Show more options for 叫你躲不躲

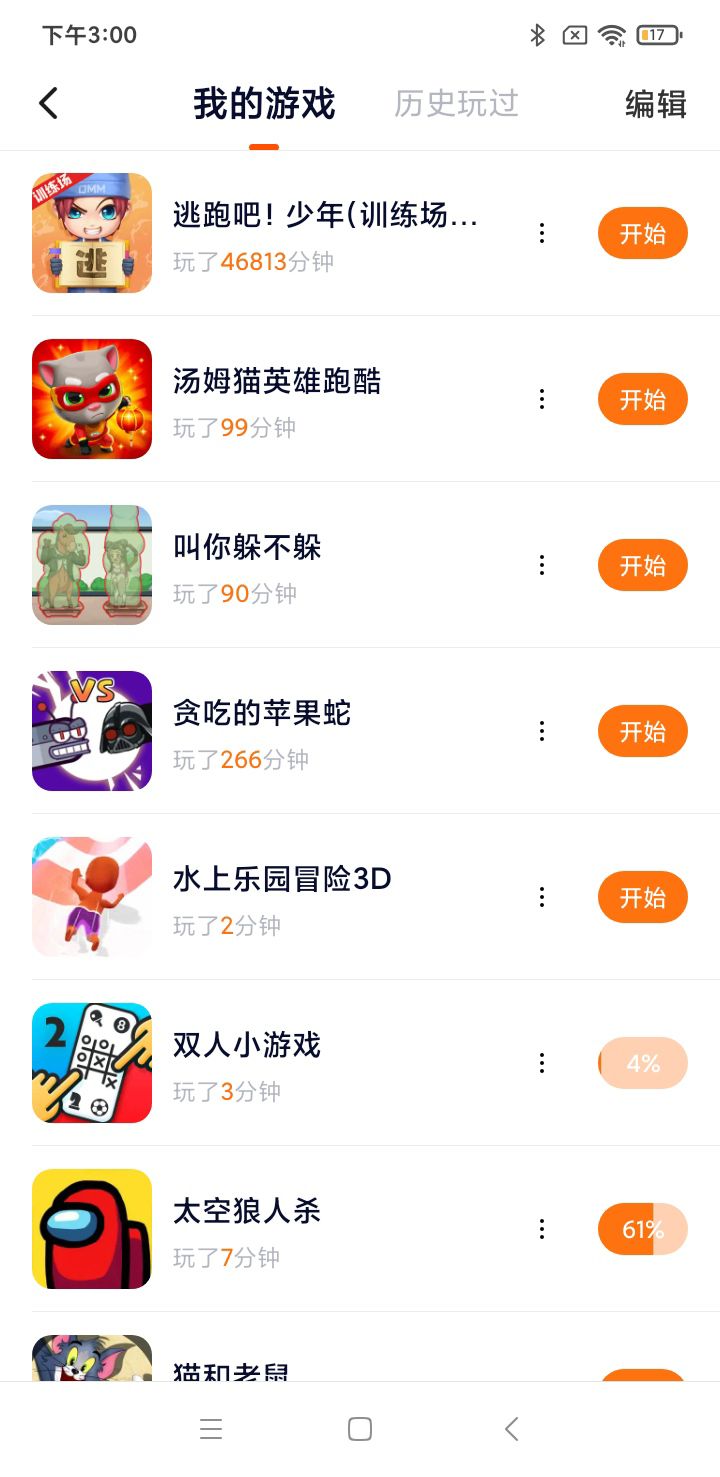click(542, 566)
